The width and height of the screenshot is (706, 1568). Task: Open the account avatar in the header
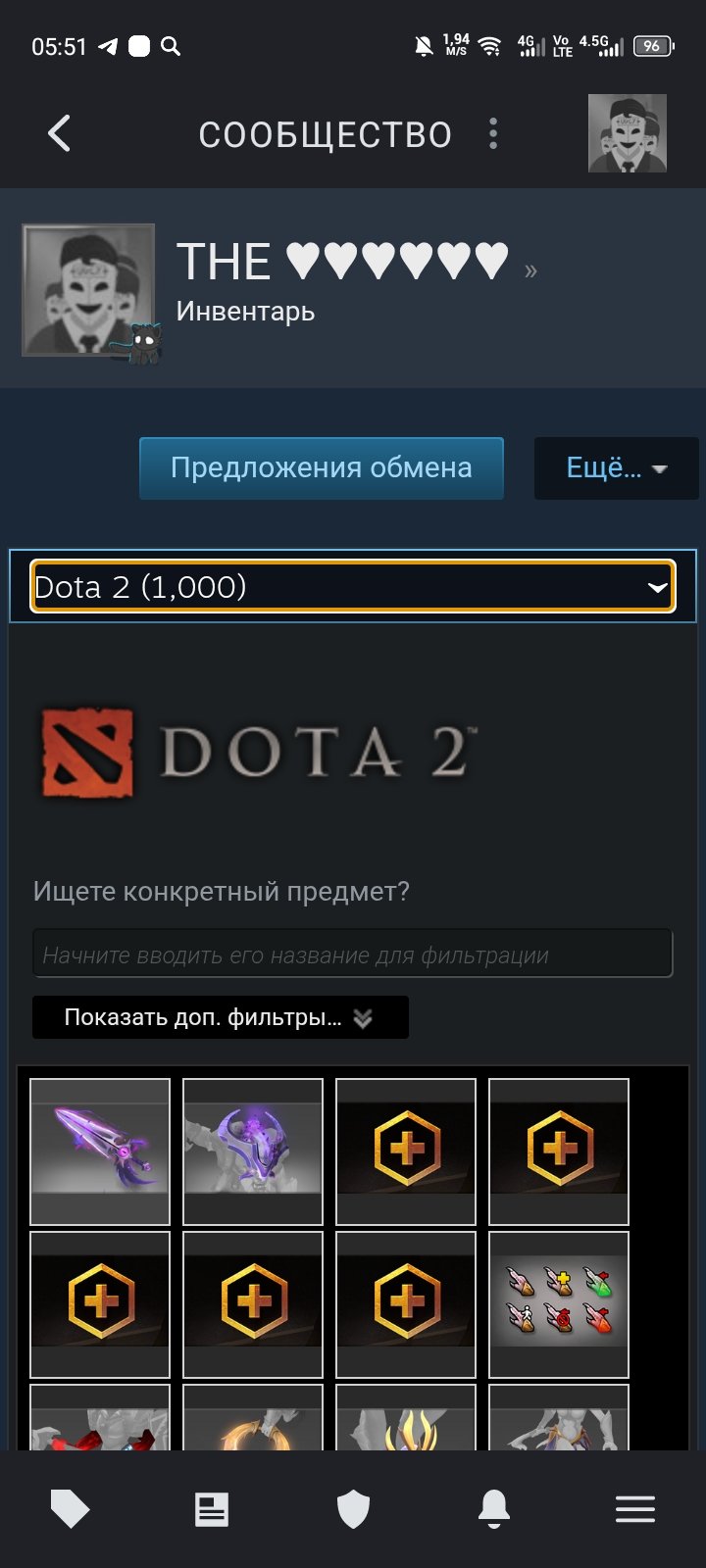point(627,133)
